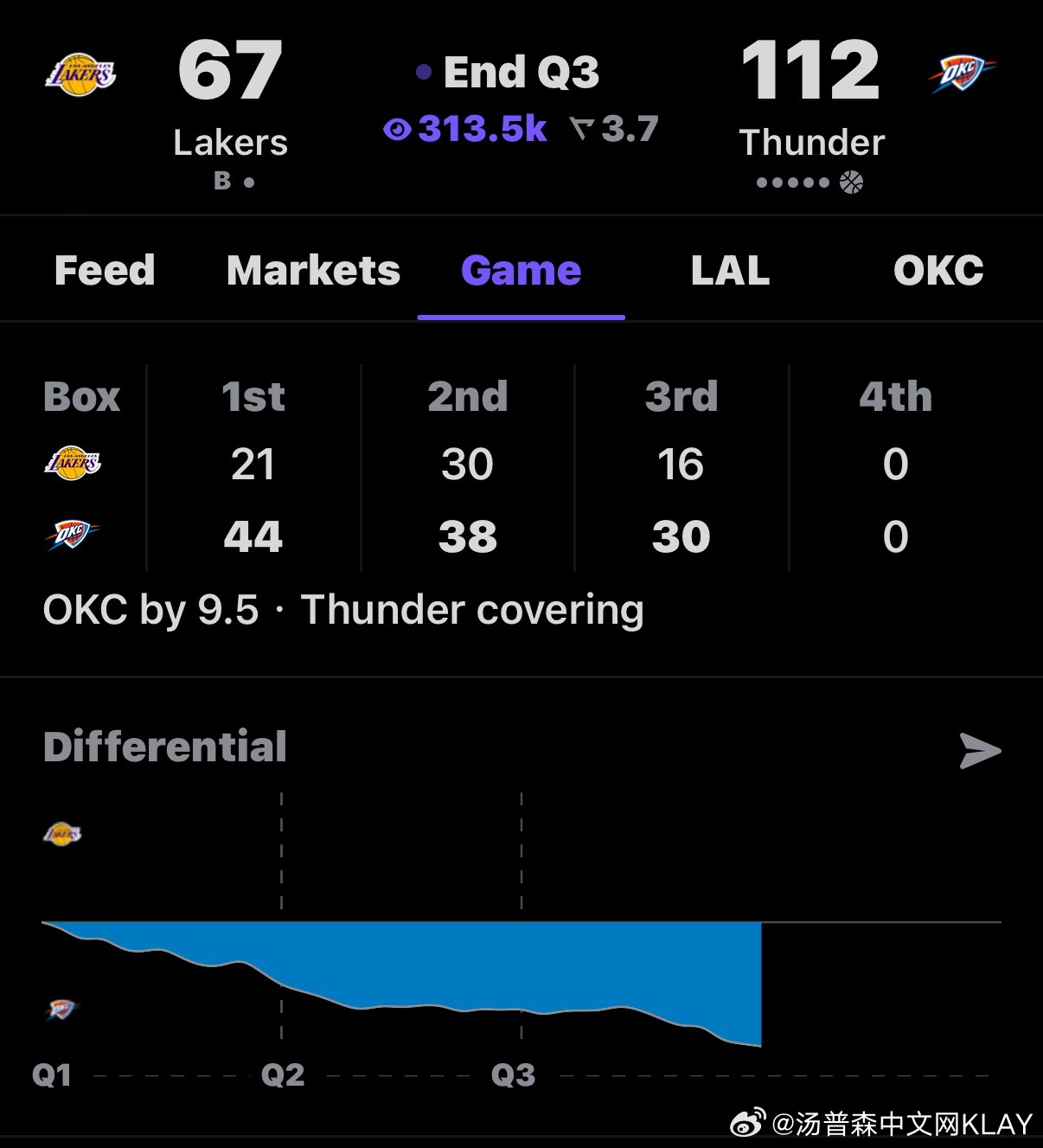Switch to the Feed tab
Screen dimensions: 1043x1148
click(x=105, y=270)
